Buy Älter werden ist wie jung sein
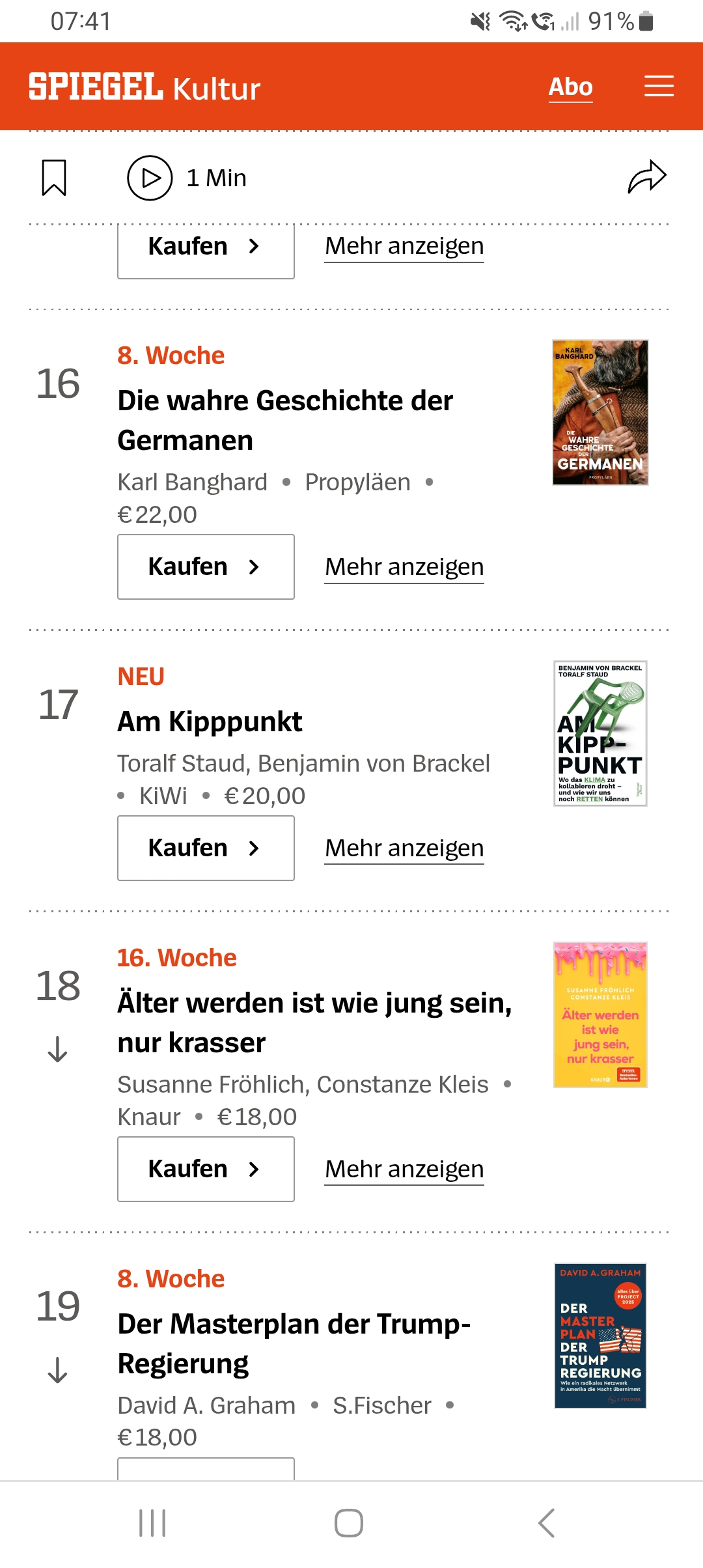The height and width of the screenshot is (1568, 703). pyautogui.click(x=206, y=1169)
